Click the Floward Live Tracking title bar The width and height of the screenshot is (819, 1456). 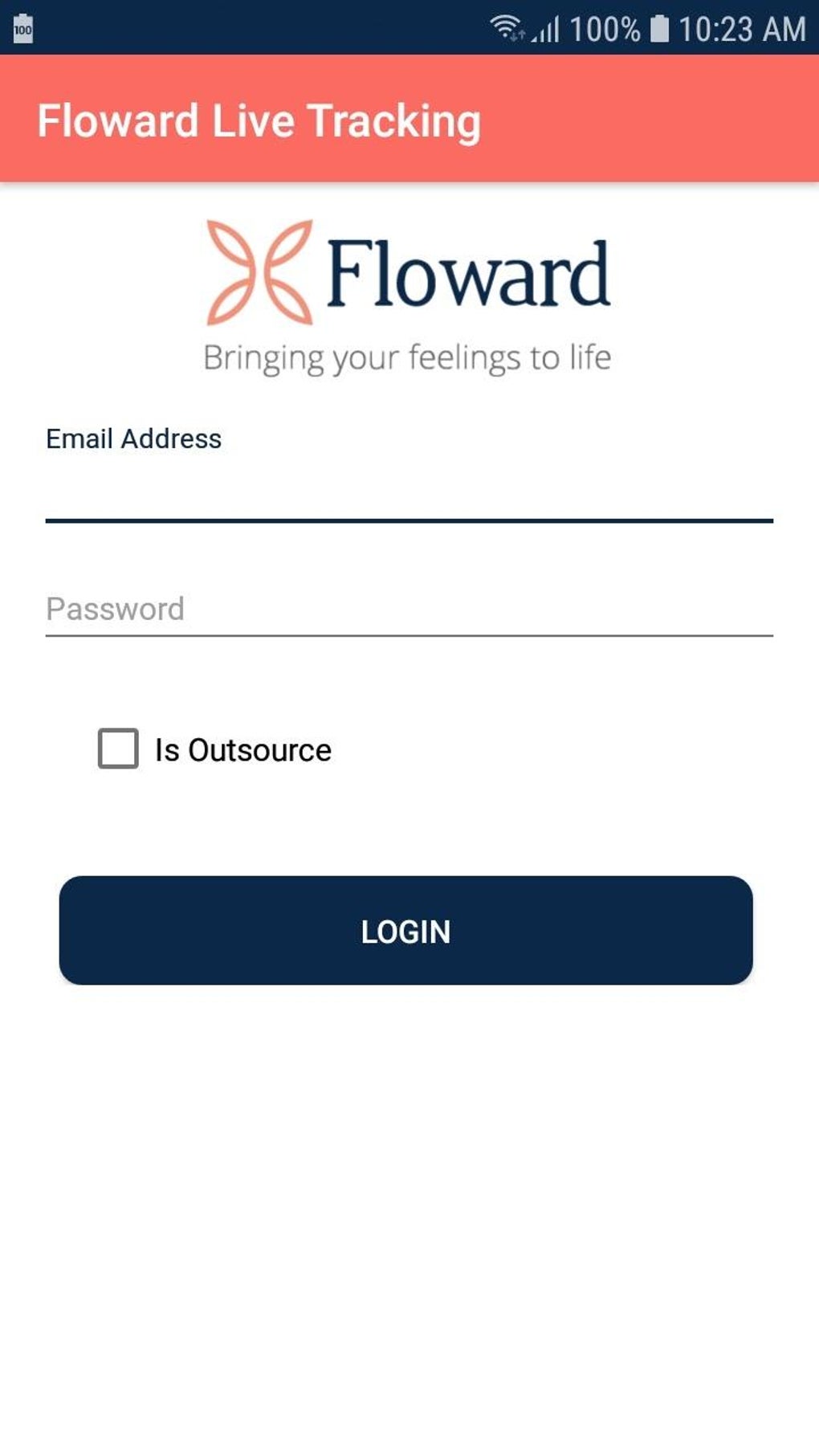(261, 120)
